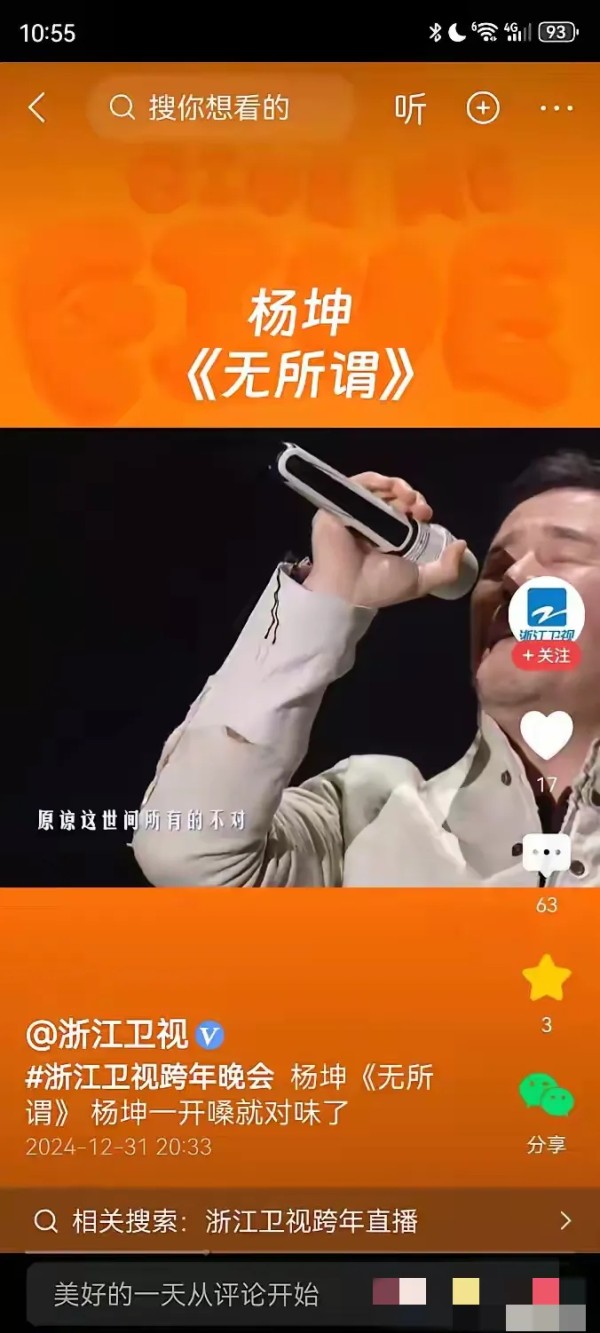Open the comments with 63 replies
The width and height of the screenshot is (600, 1333).
coord(547,856)
